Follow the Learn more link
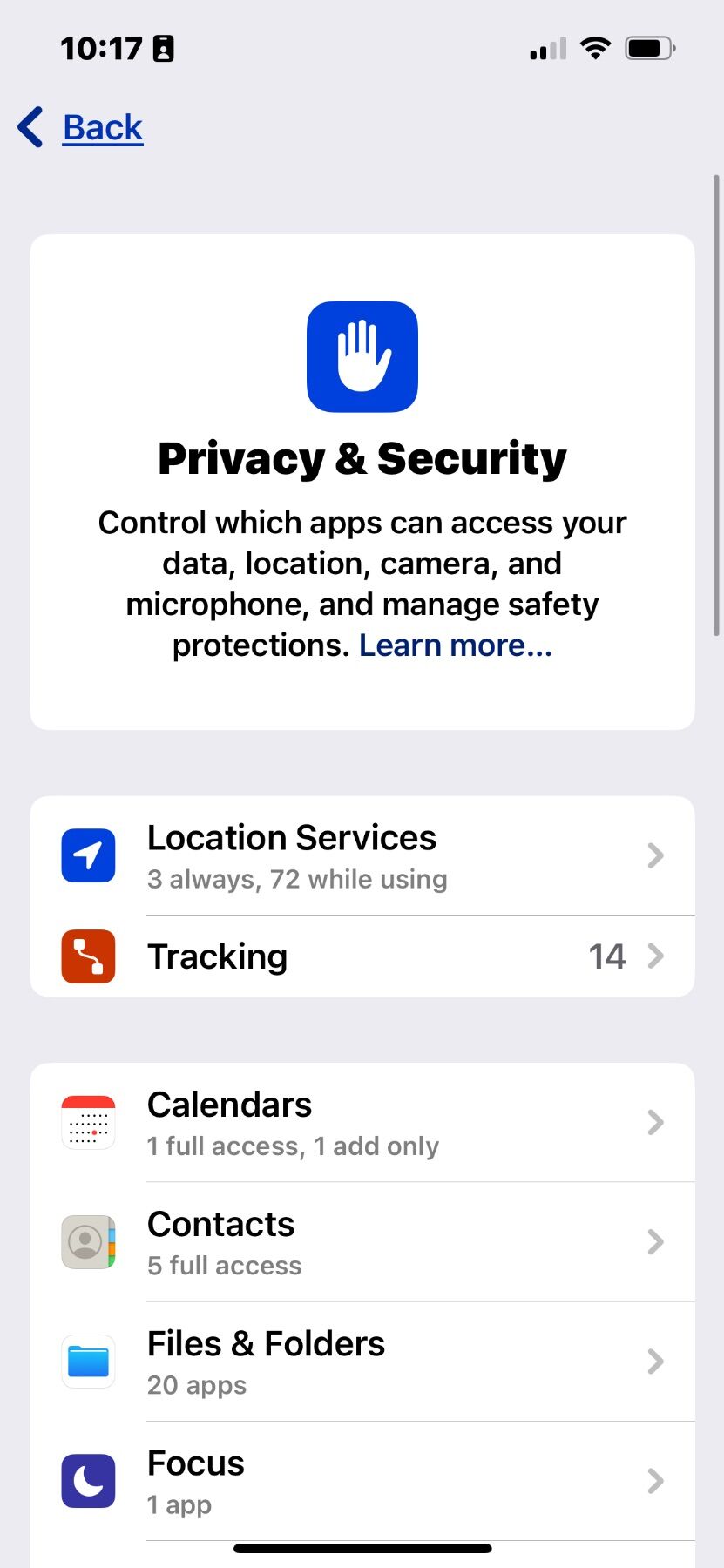724x1568 pixels. [x=455, y=645]
